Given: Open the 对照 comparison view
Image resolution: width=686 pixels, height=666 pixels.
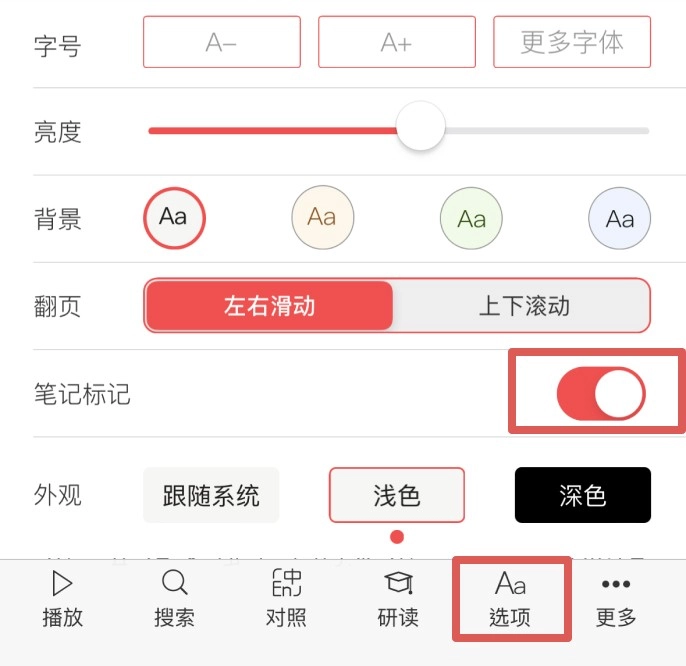Looking at the screenshot, I should [286, 599].
